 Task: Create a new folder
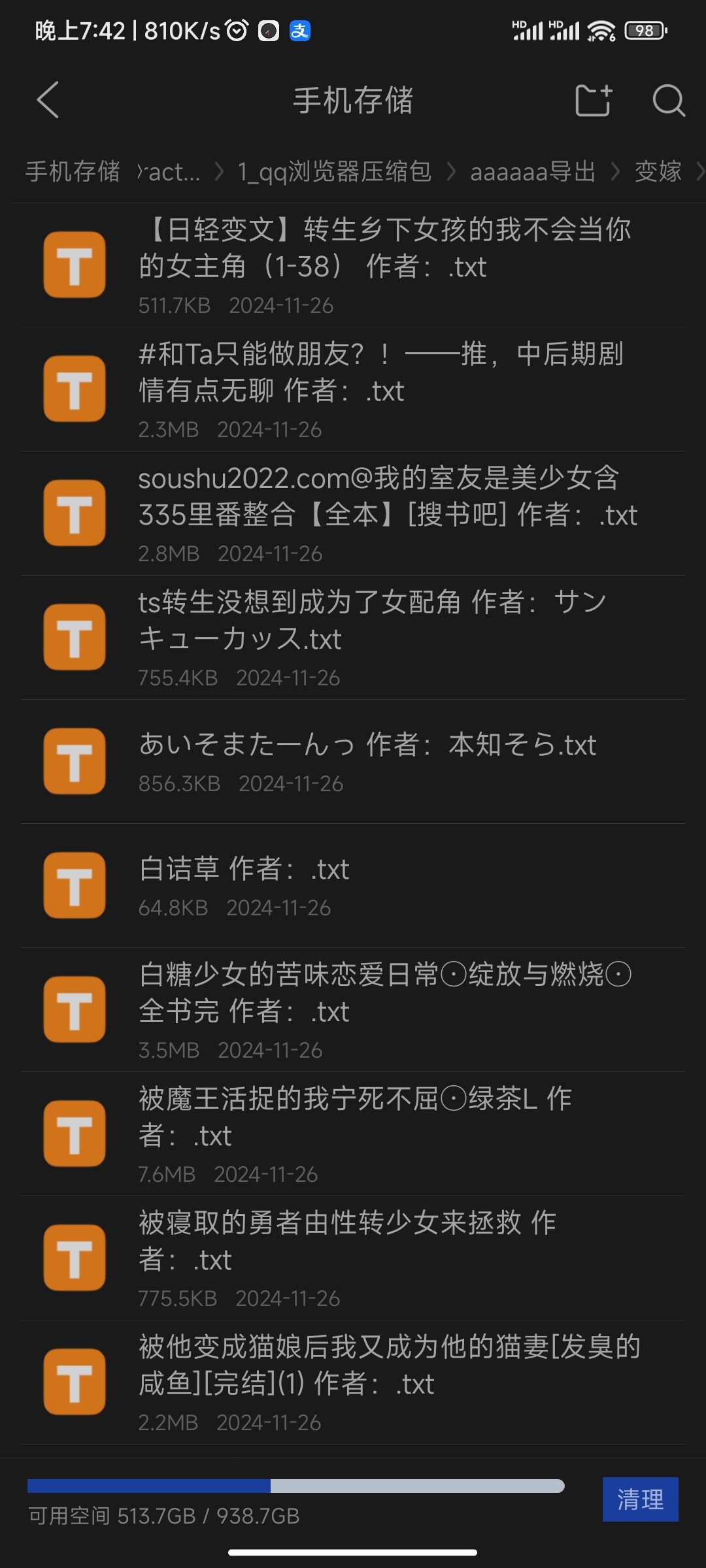(594, 100)
